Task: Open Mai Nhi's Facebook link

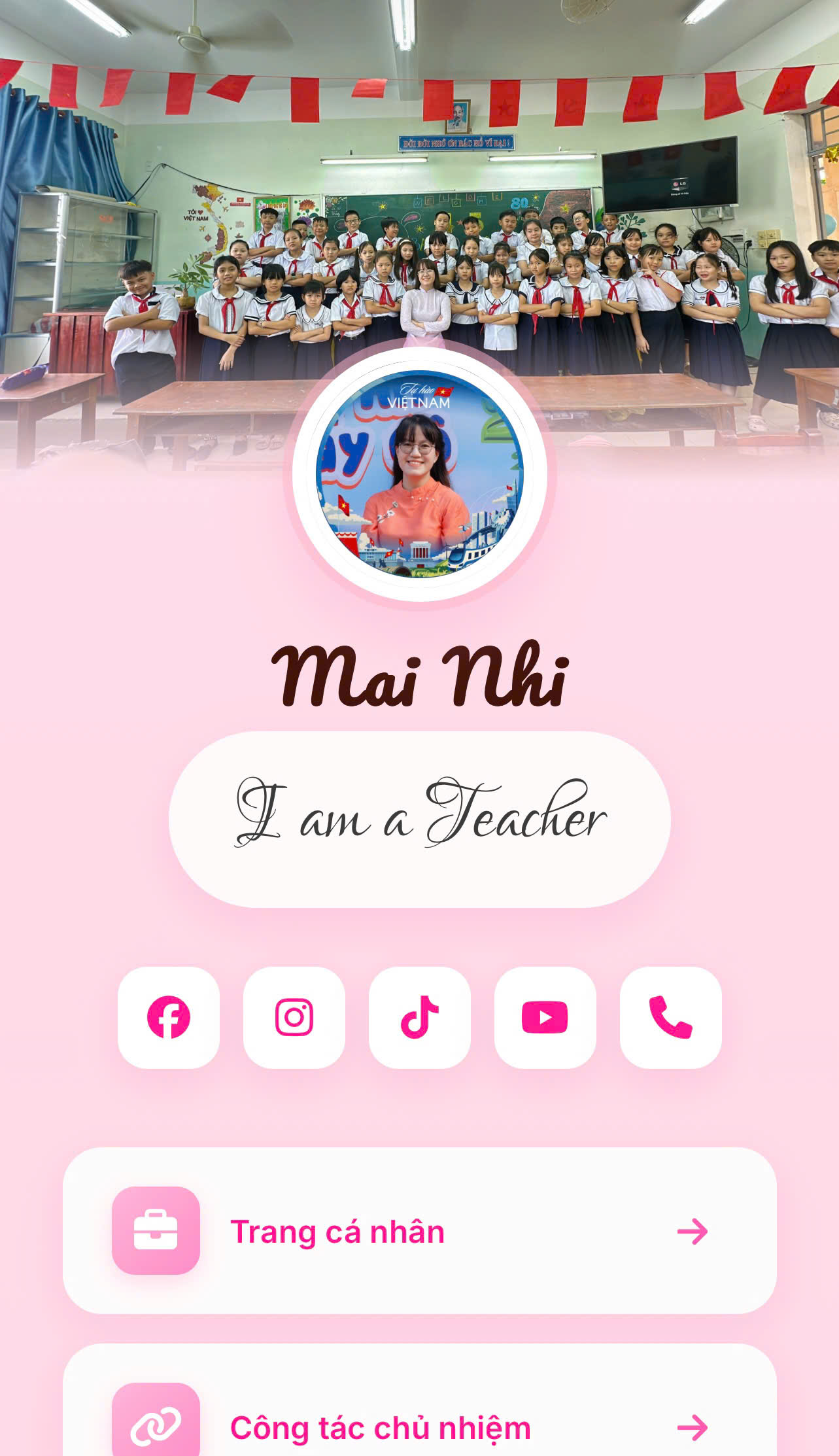Action: [x=169, y=1017]
